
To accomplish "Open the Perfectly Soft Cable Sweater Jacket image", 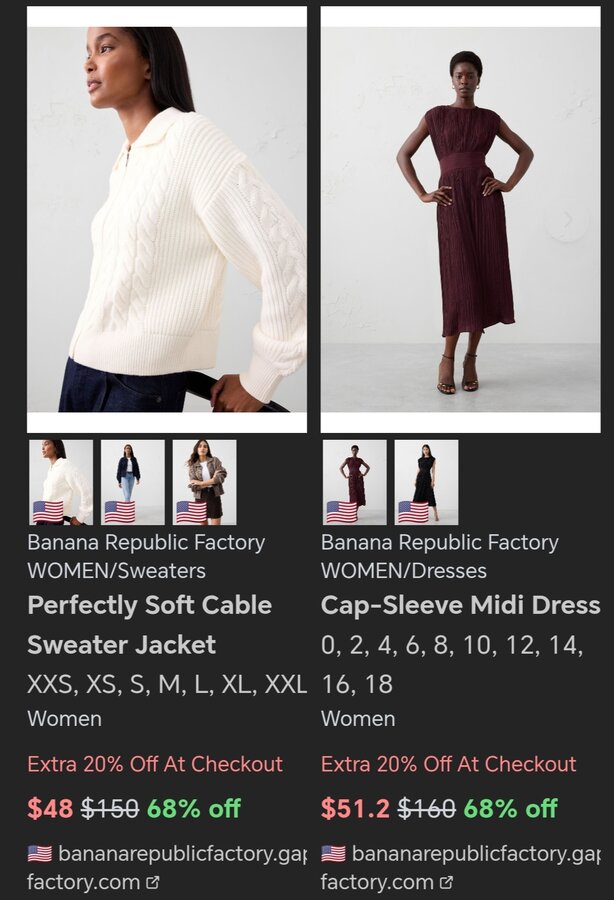I will [166, 220].
